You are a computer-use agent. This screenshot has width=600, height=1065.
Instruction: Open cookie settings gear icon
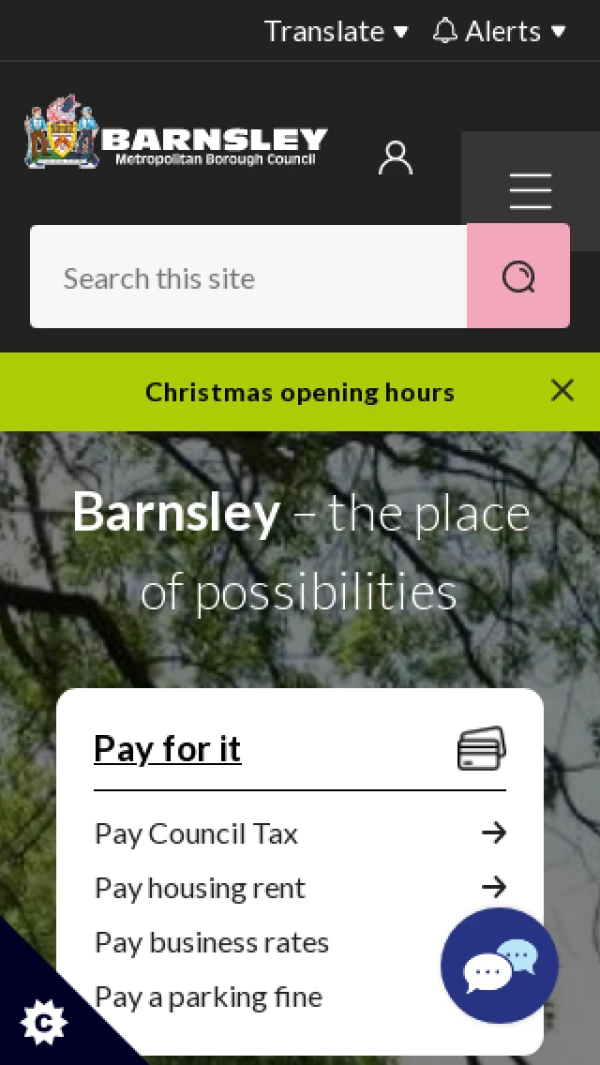tap(43, 1022)
